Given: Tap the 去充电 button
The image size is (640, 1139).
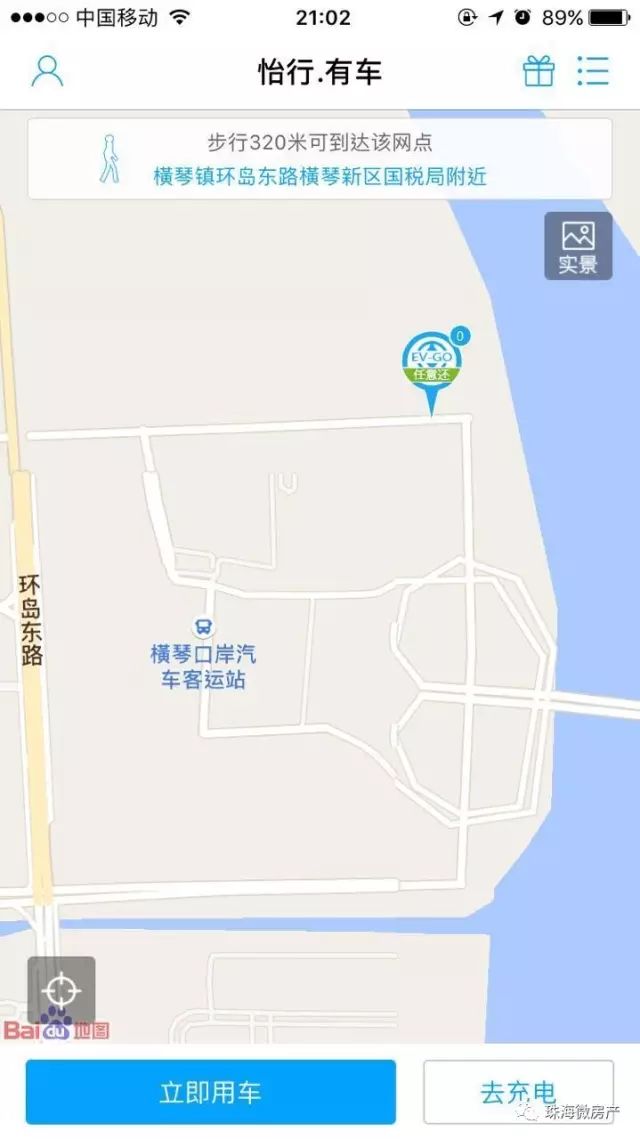Looking at the screenshot, I should coord(518,1092).
